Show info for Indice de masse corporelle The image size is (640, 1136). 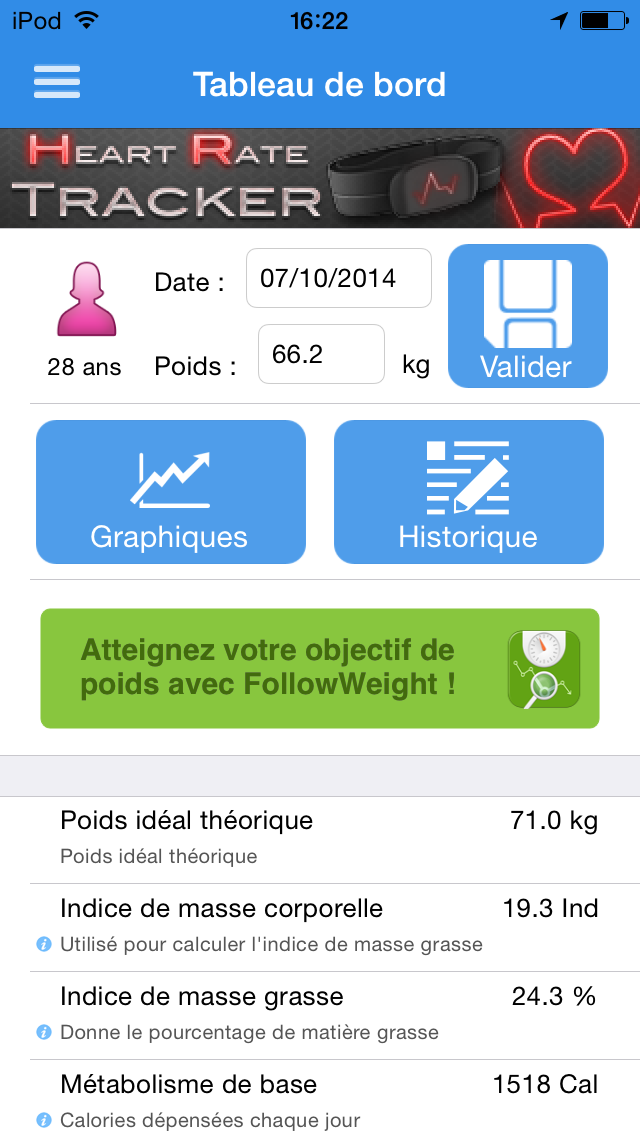click(44, 944)
